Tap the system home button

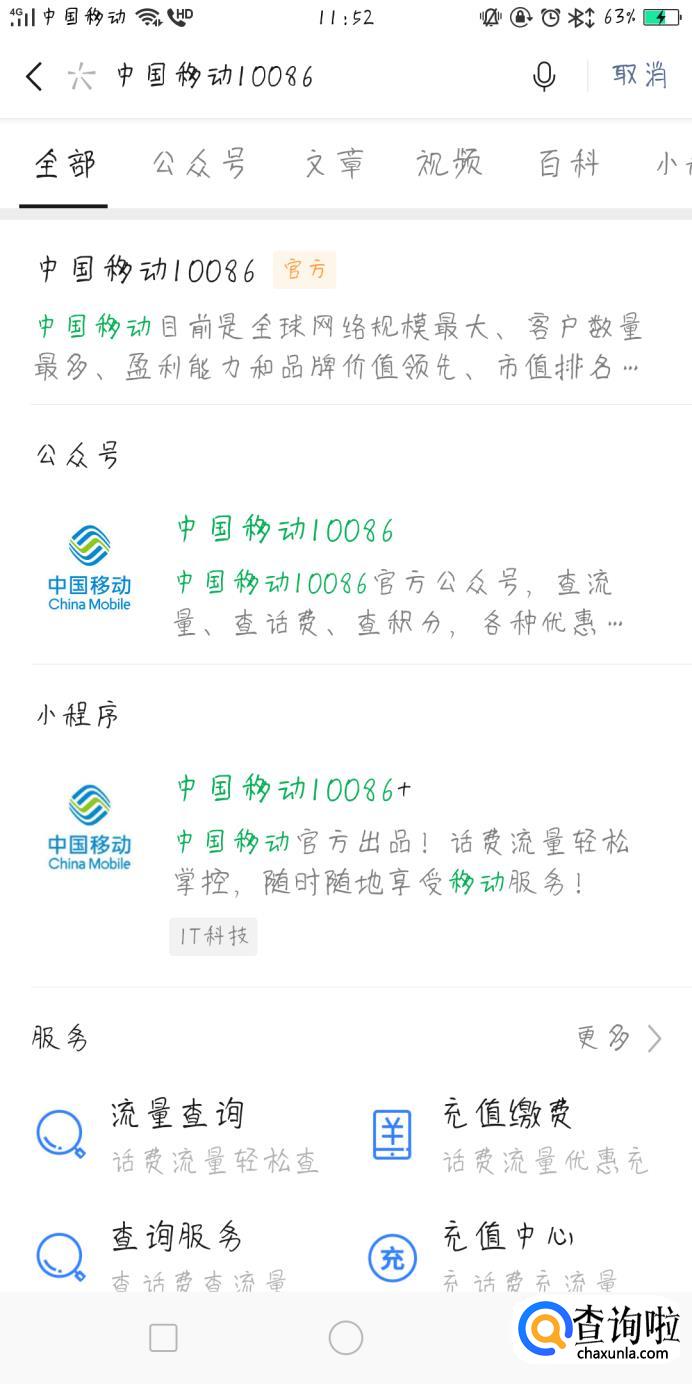(x=346, y=1338)
